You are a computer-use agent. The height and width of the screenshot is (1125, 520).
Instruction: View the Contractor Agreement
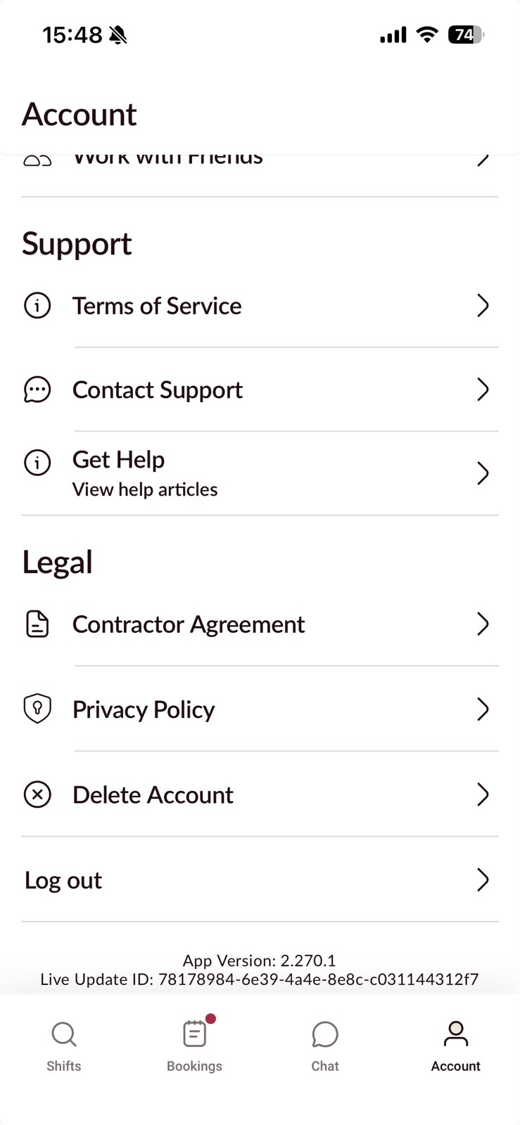tap(260, 624)
